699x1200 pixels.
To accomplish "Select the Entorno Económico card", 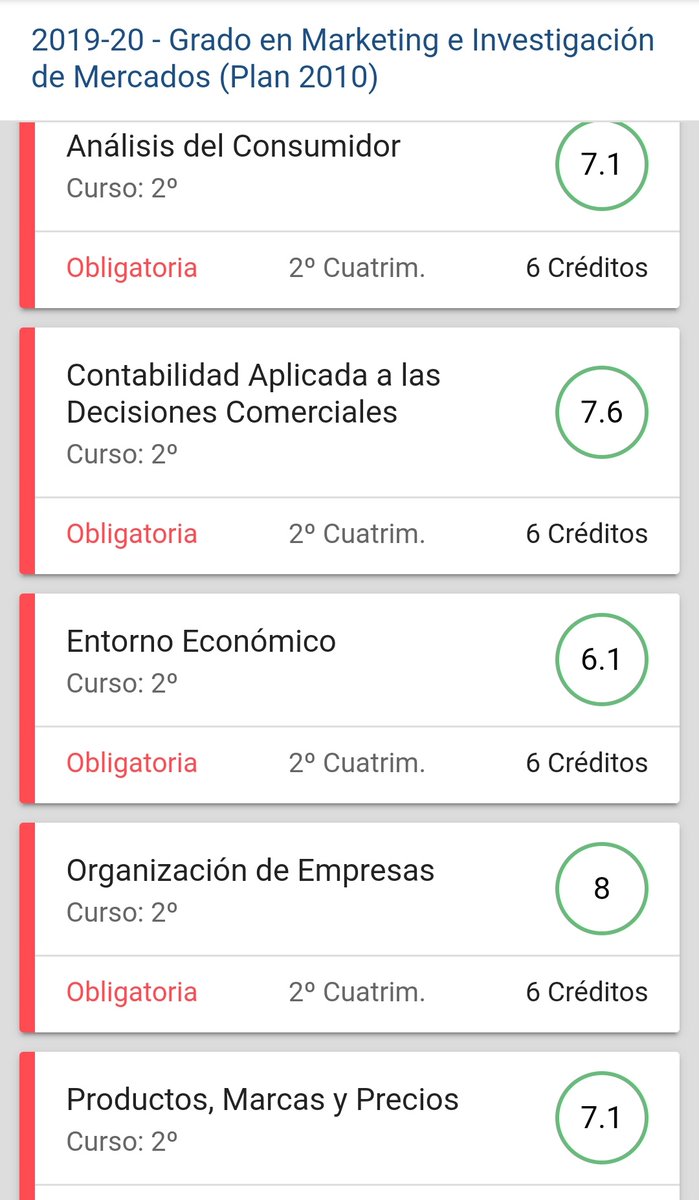I will 201,641.
